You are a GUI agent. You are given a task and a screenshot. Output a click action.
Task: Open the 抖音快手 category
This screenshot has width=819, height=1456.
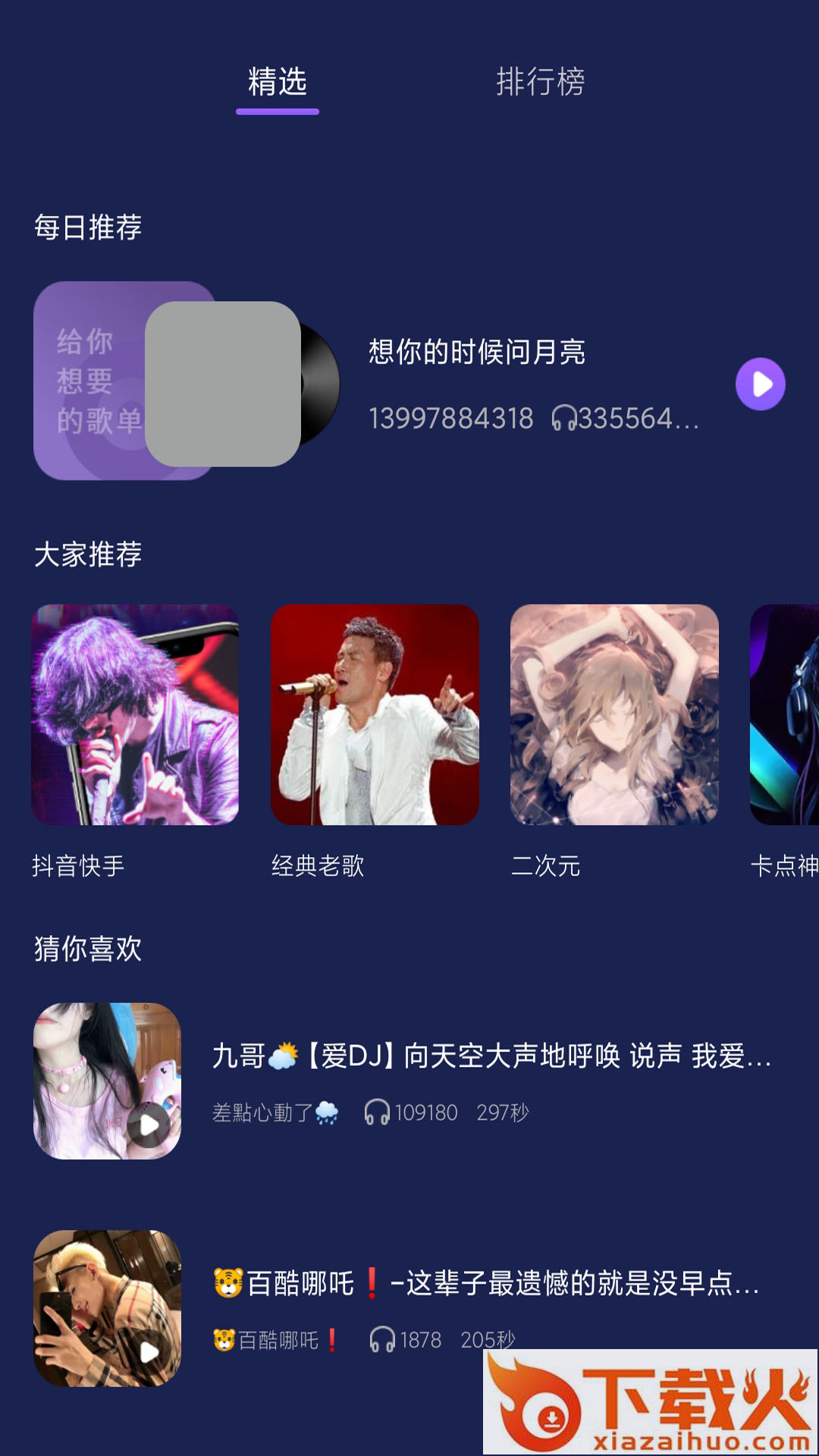pyautogui.click(x=135, y=714)
